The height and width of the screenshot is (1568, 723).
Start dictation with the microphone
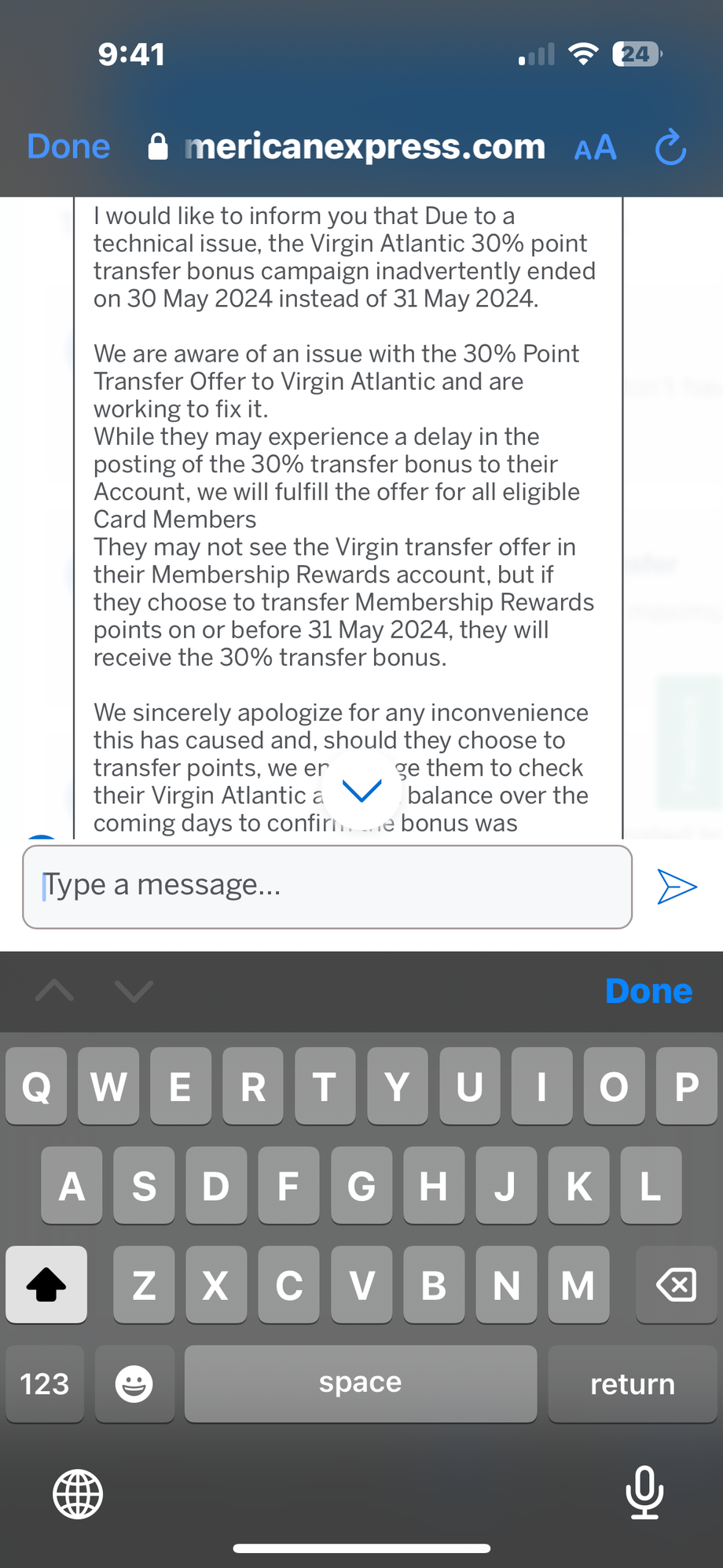point(644,1492)
